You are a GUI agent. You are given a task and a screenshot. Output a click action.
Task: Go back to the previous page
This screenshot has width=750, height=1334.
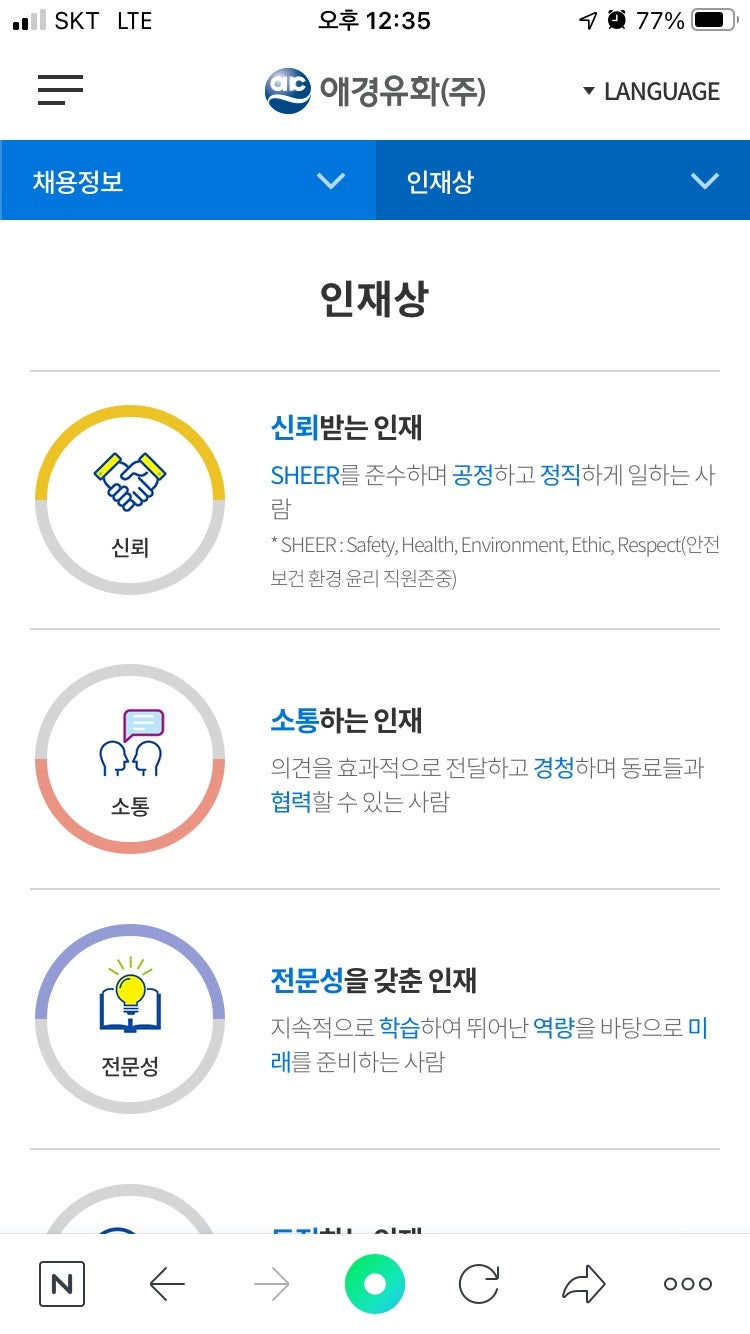[167, 1284]
